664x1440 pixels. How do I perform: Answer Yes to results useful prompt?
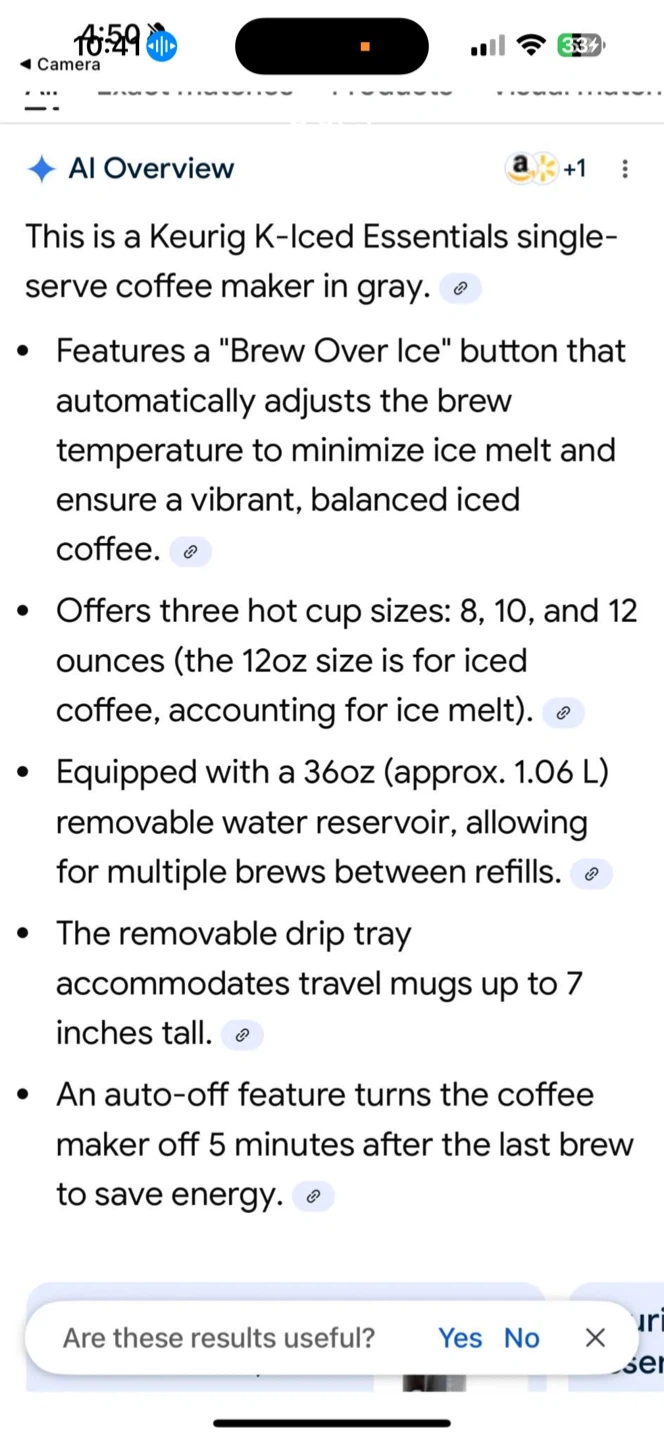460,1338
